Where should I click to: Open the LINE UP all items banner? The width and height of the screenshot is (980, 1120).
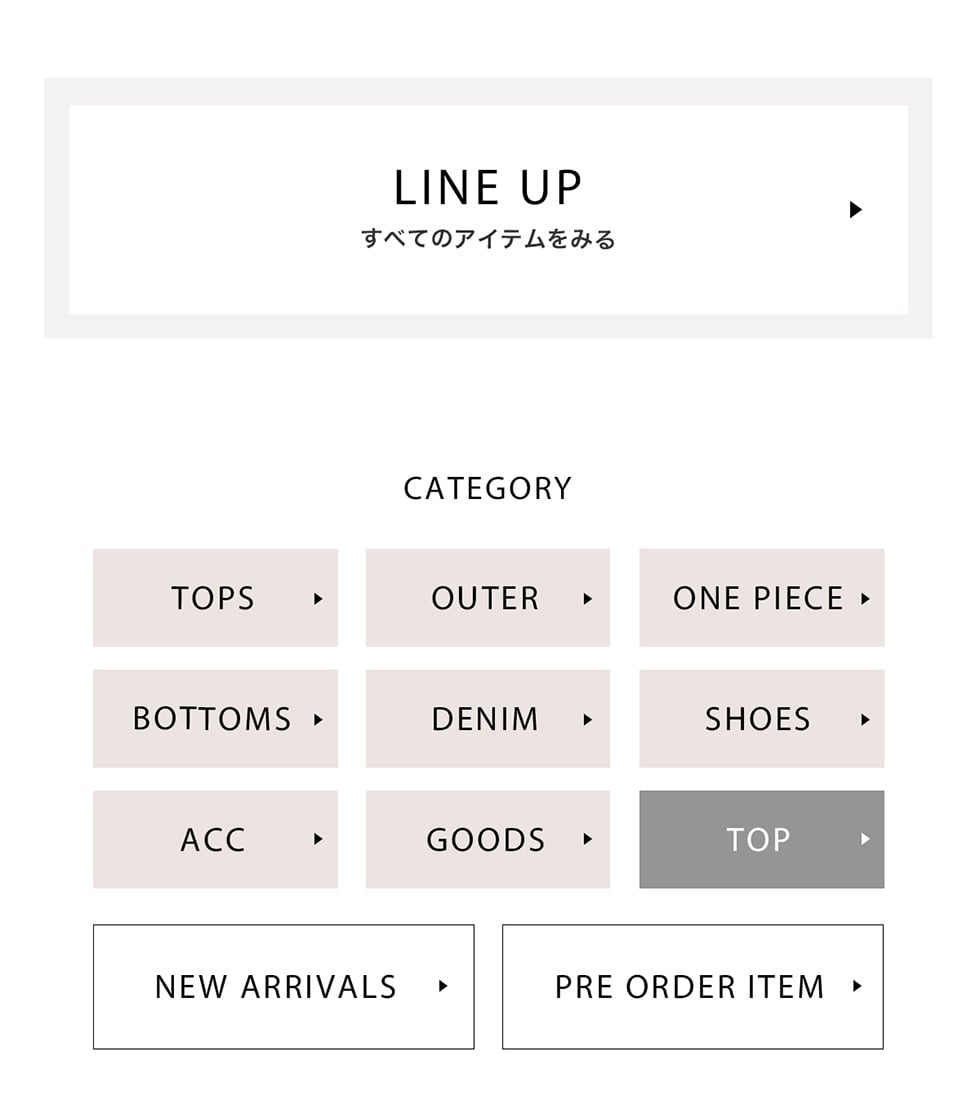(488, 210)
